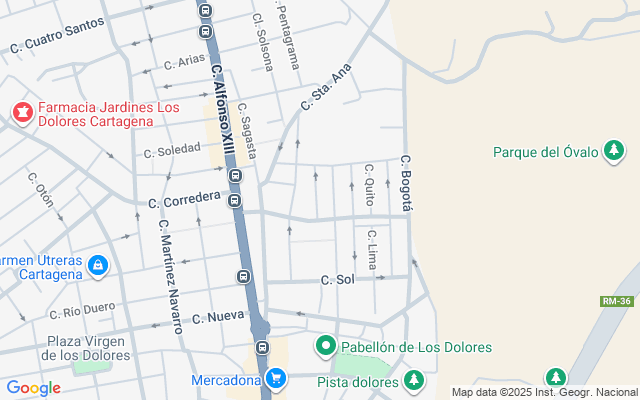This screenshot has height=400, width=640.
Task: Select the Mercadona shopping marker
Action: 276,379
